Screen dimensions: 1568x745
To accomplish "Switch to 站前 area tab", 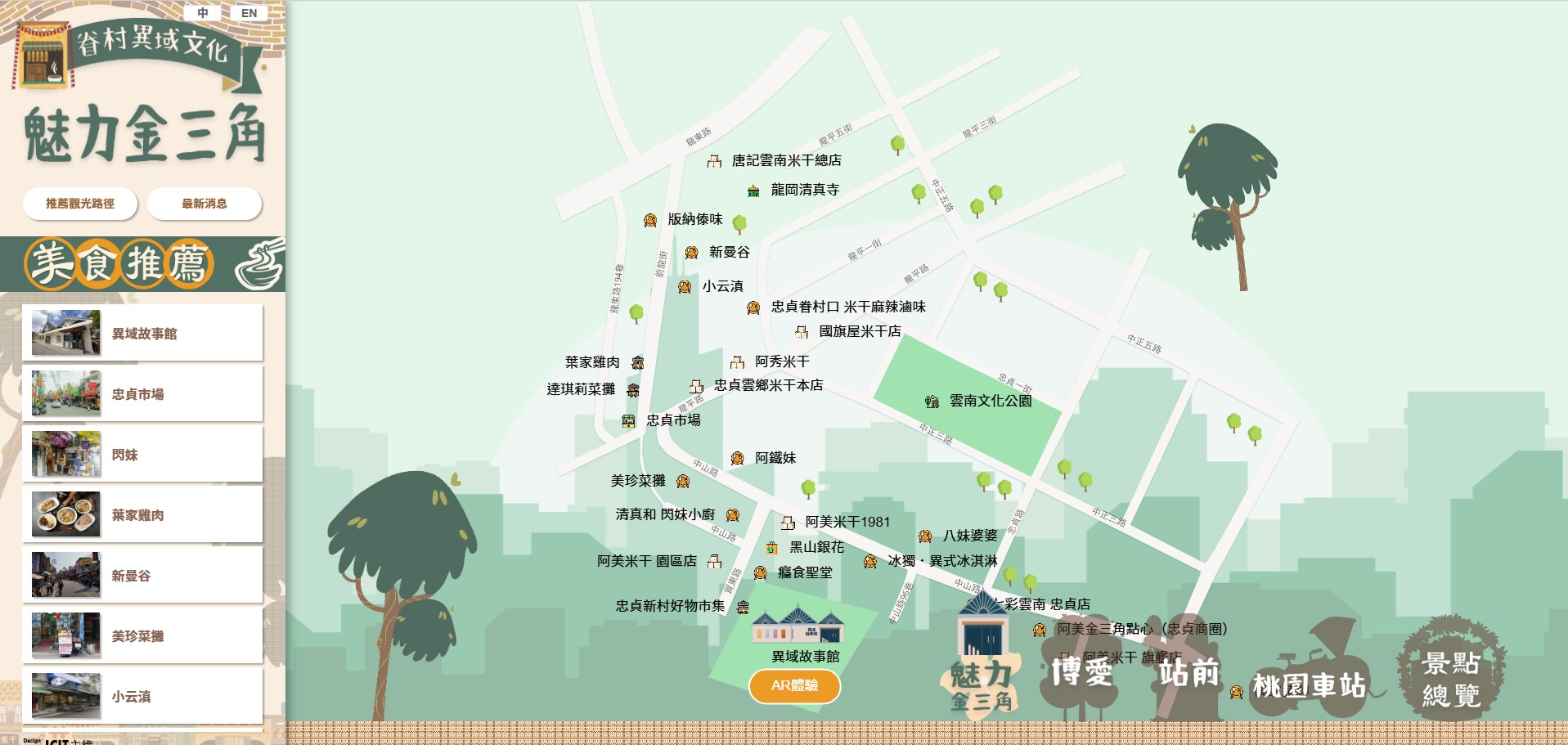I will click(x=1188, y=672).
